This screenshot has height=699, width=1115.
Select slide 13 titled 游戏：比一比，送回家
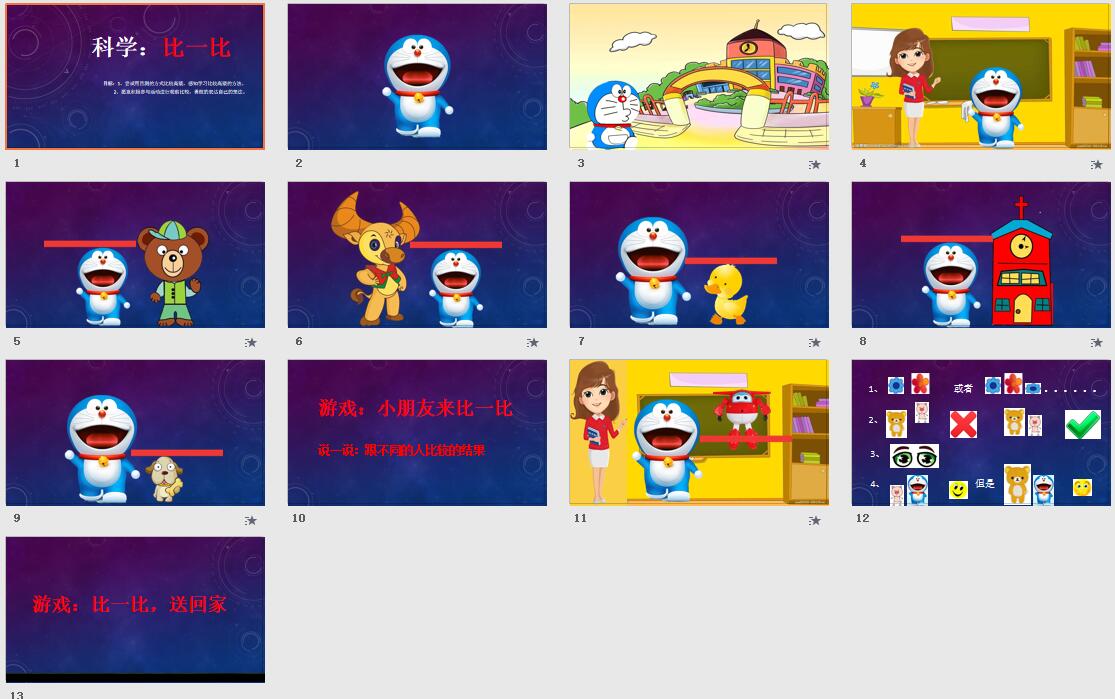pyautogui.click(x=135, y=609)
